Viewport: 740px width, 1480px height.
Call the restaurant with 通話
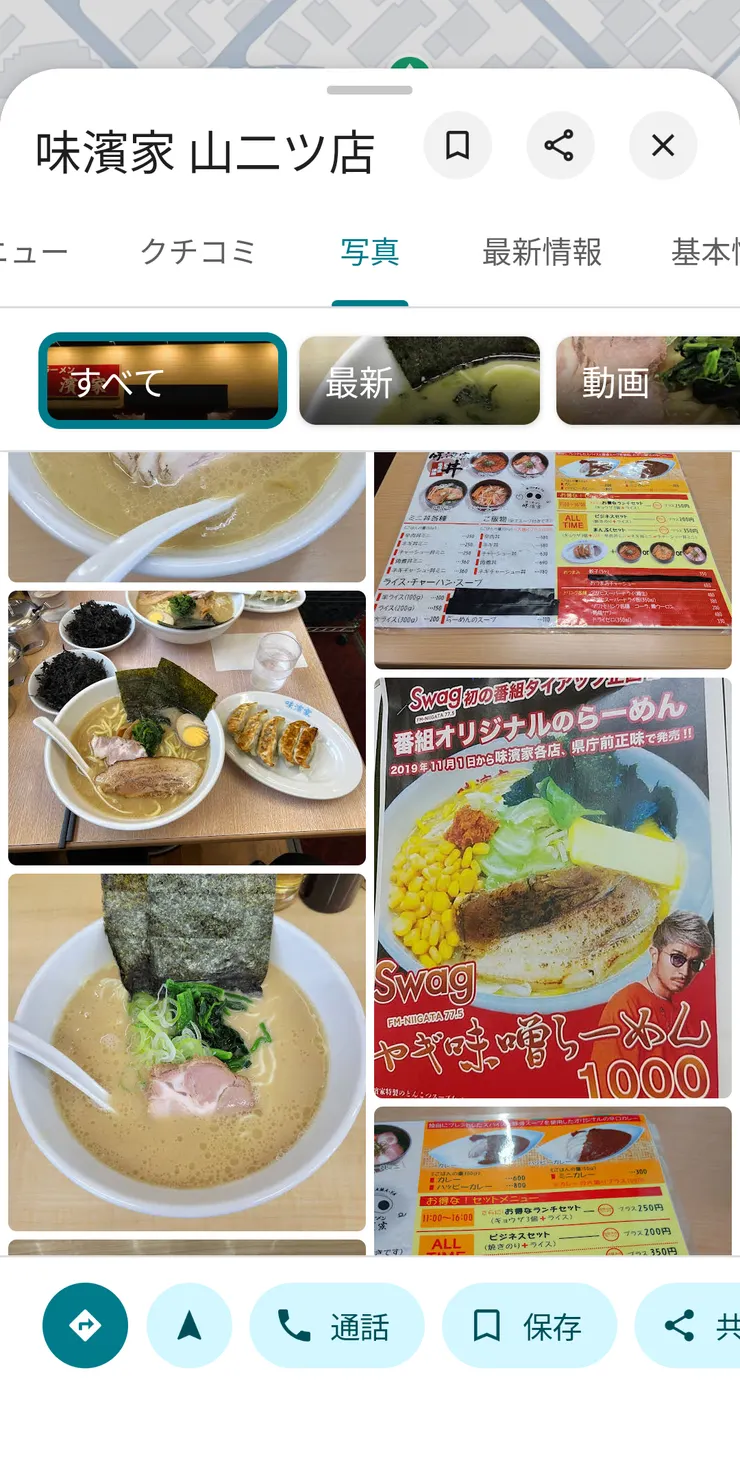336,1326
